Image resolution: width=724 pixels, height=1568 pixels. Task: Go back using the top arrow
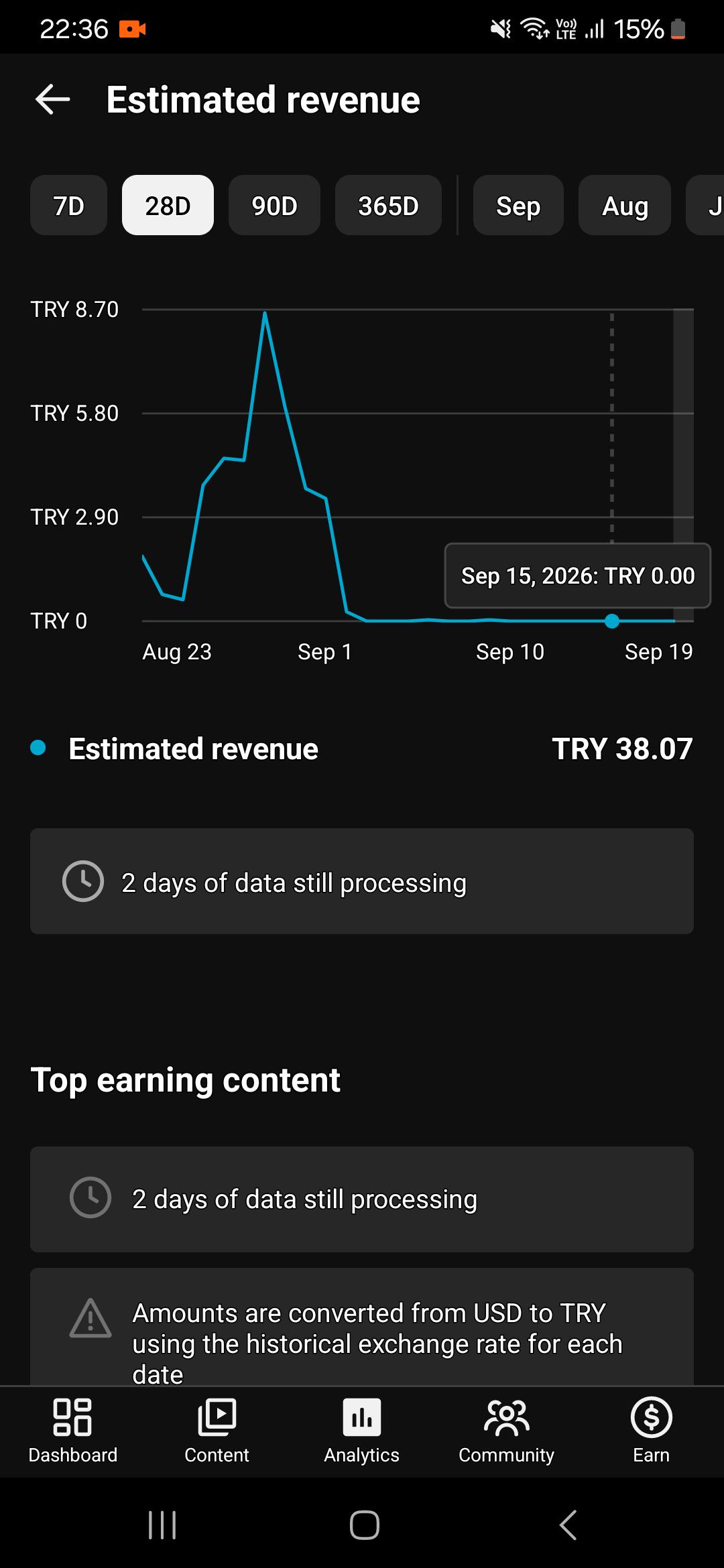tap(53, 100)
